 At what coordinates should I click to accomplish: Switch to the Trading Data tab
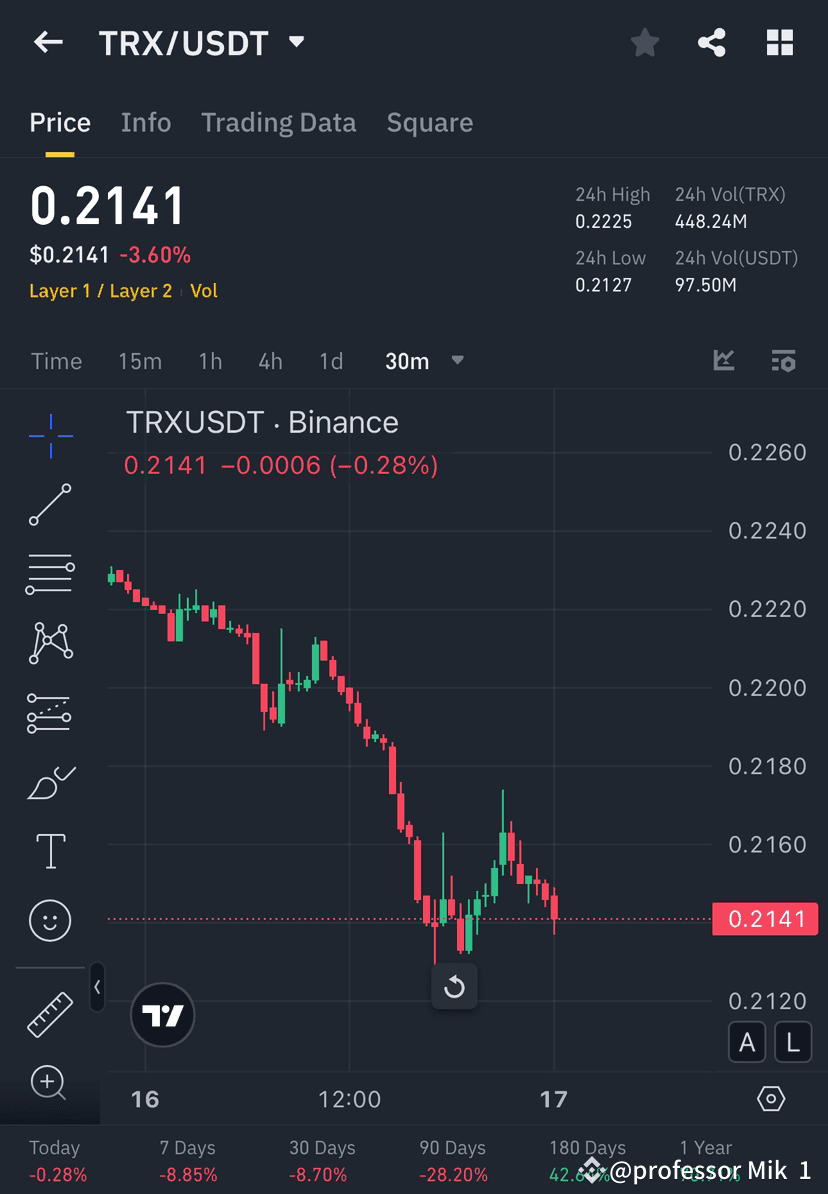pyautogui.click(x=279, y=122)
